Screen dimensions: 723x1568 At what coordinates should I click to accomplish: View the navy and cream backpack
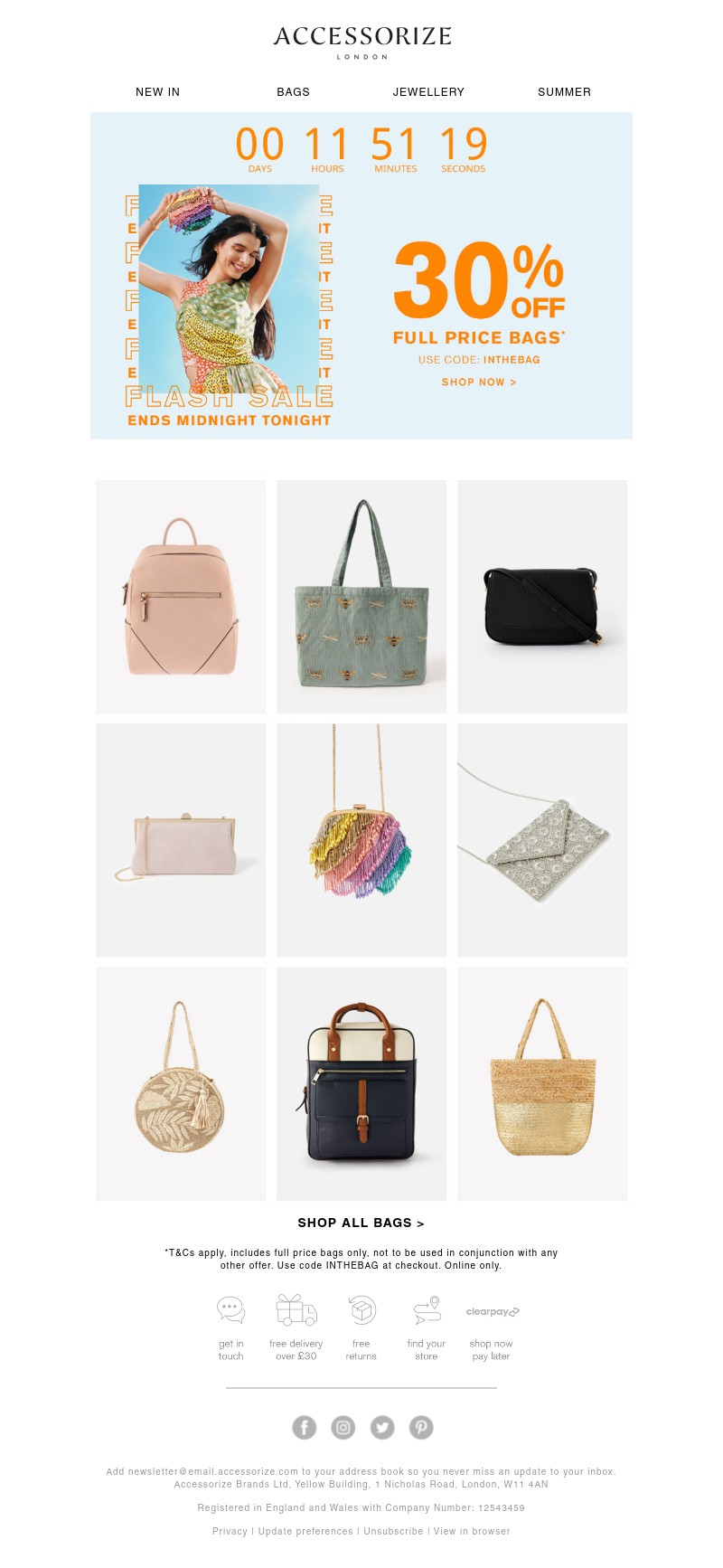(x=361, y=1083)
